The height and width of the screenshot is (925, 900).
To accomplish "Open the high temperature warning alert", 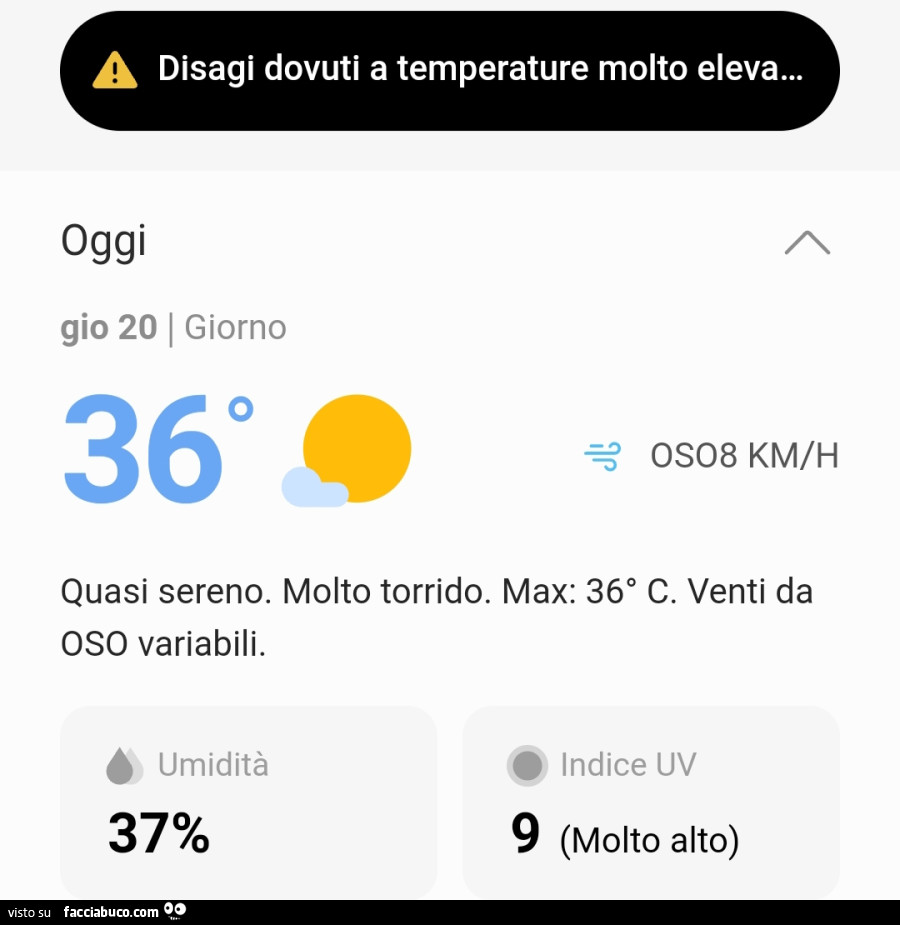I will click(x=449, y=70).
